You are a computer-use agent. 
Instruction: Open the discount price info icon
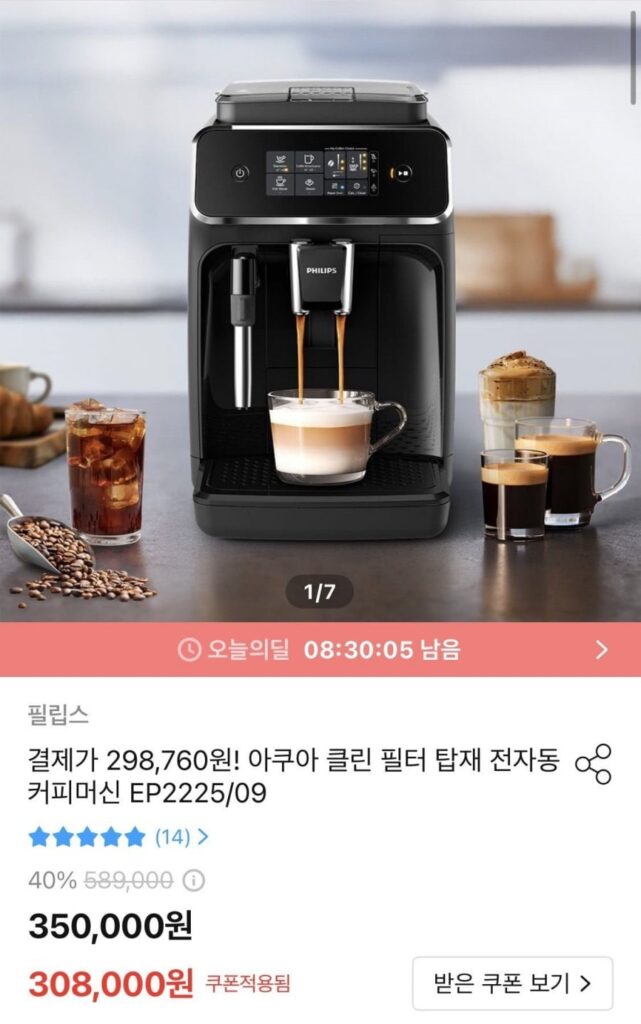click(195, 881)
